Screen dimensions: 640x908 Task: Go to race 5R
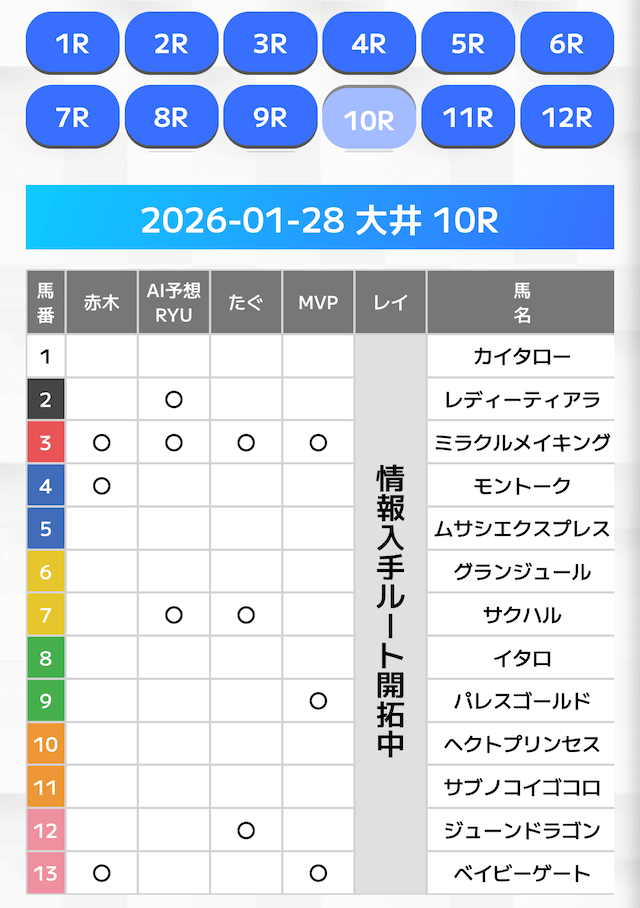point(468,43)
